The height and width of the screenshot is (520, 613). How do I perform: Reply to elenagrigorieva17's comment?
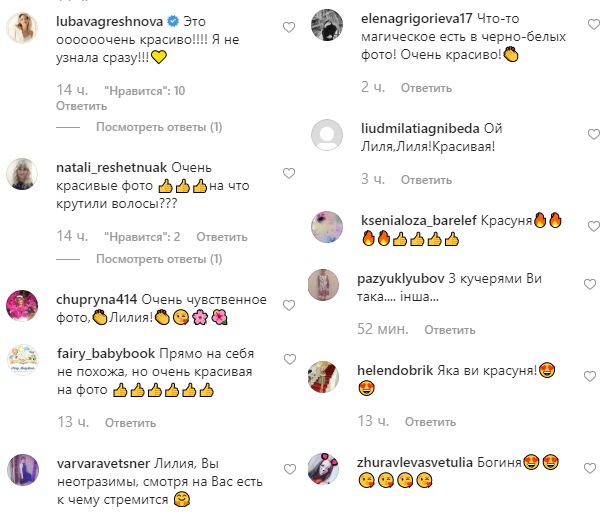(426, 89)
